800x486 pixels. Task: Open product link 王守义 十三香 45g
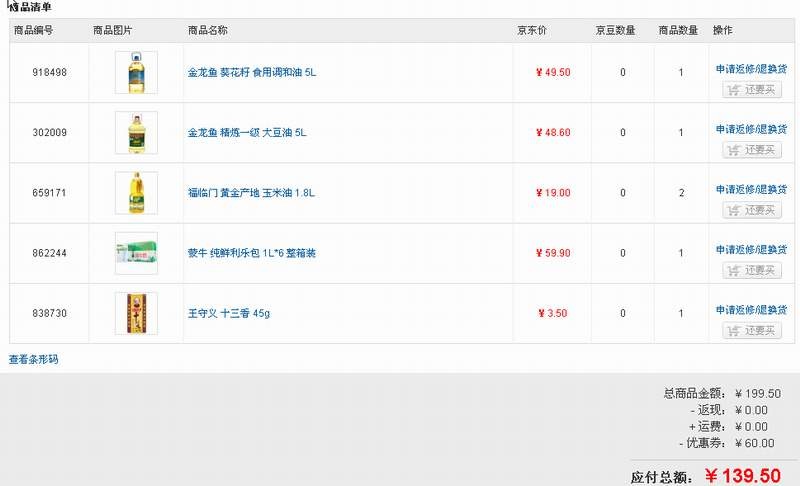229,313
